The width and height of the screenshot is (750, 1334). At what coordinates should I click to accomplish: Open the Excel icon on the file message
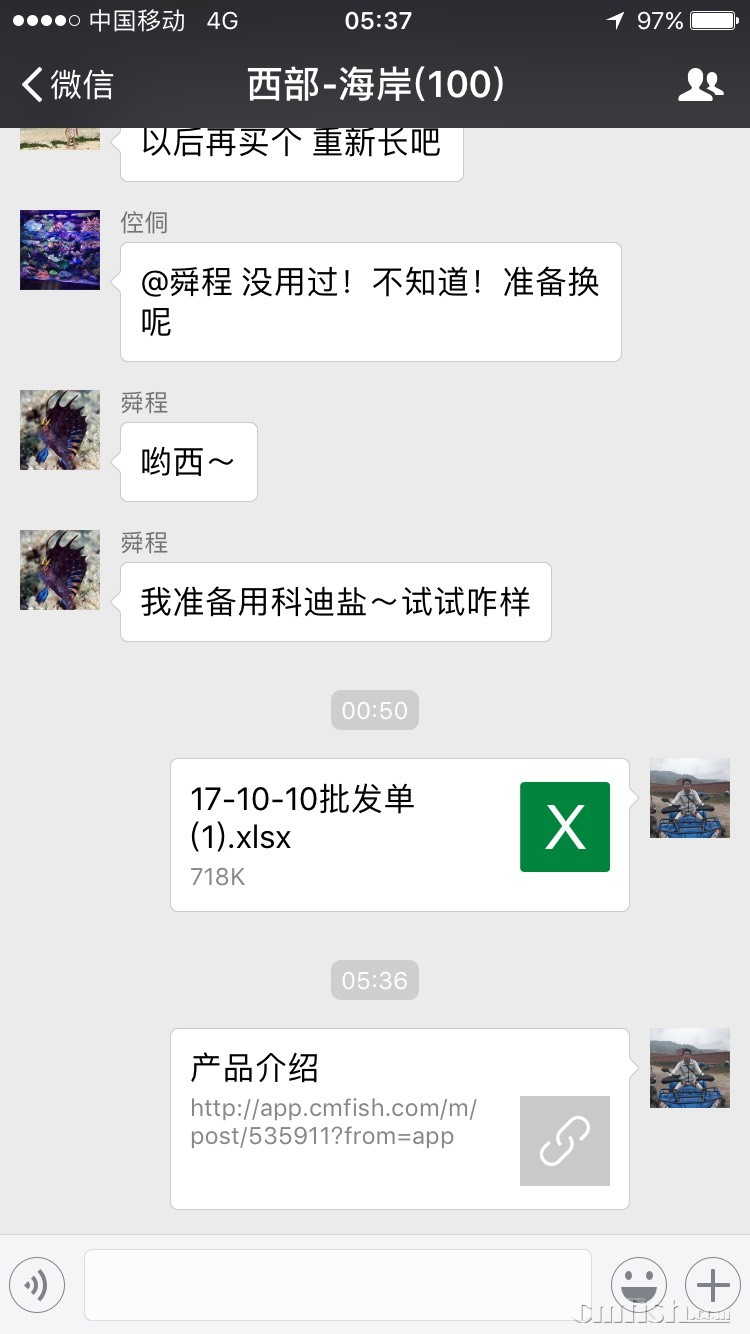coord(564,826)
